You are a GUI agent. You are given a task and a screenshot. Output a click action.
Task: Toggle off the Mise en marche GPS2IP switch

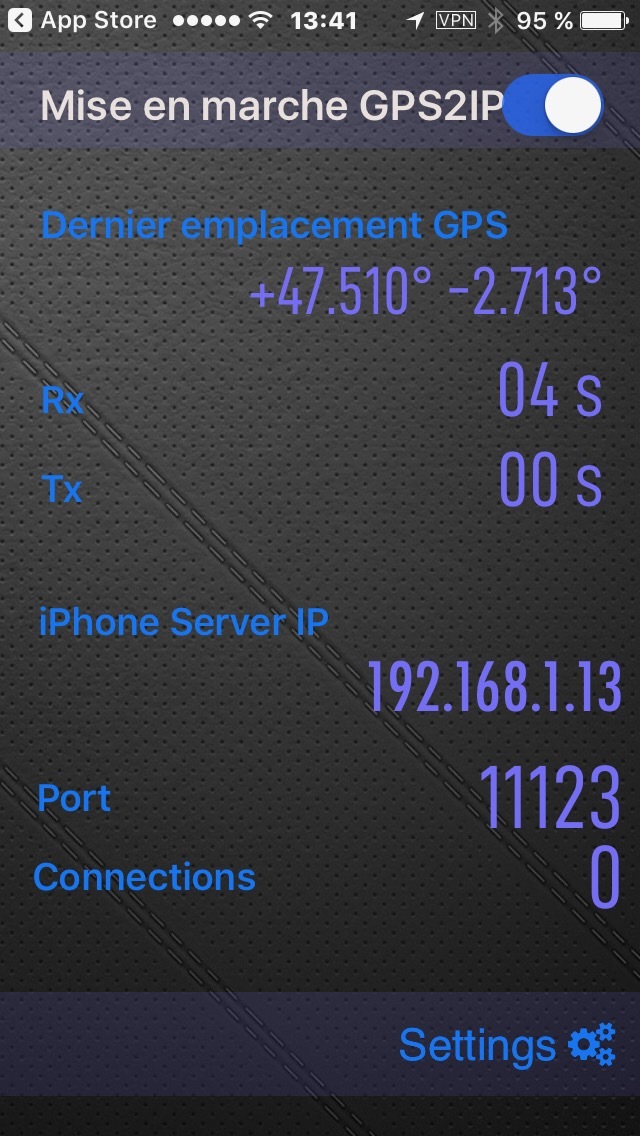coord(553,105)
